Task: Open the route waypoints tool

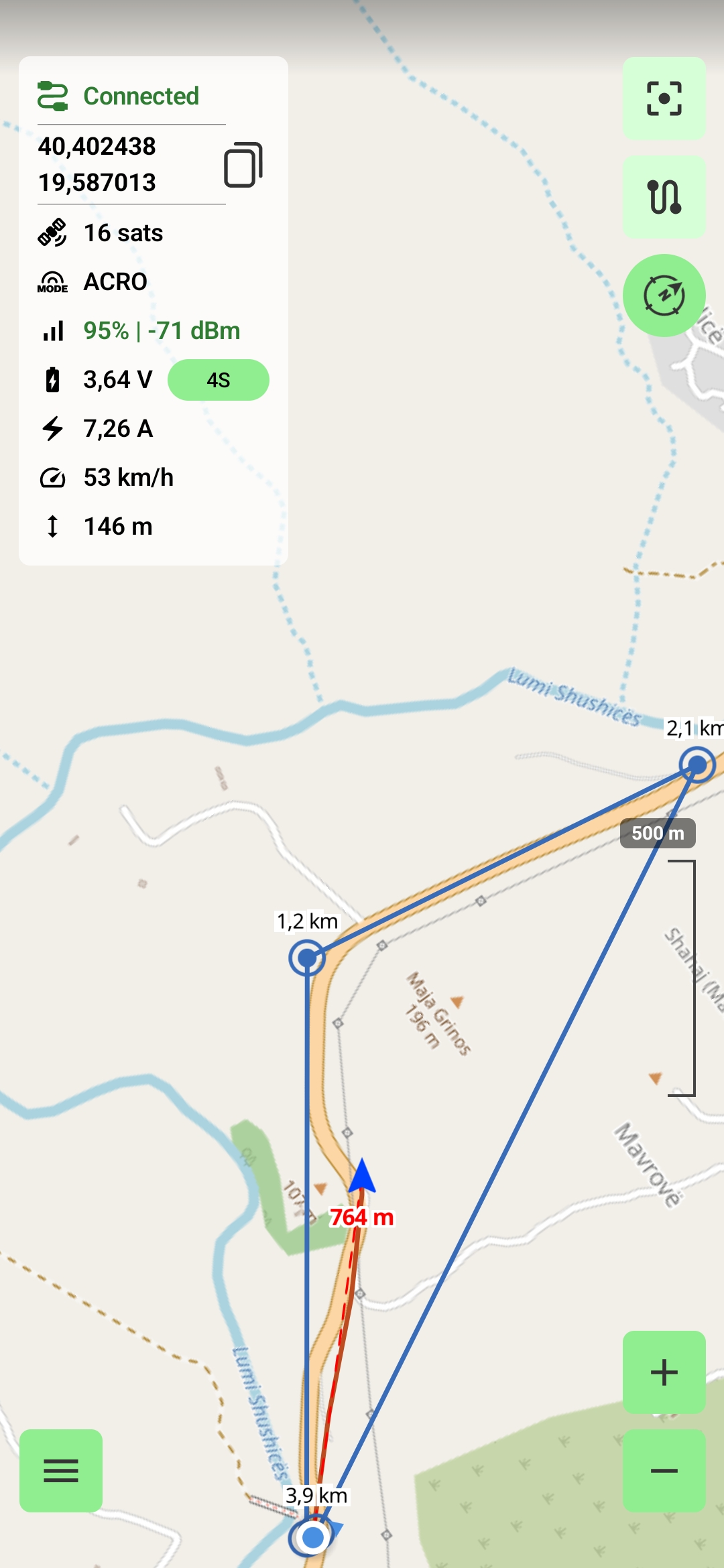Action: click(664, 197)
